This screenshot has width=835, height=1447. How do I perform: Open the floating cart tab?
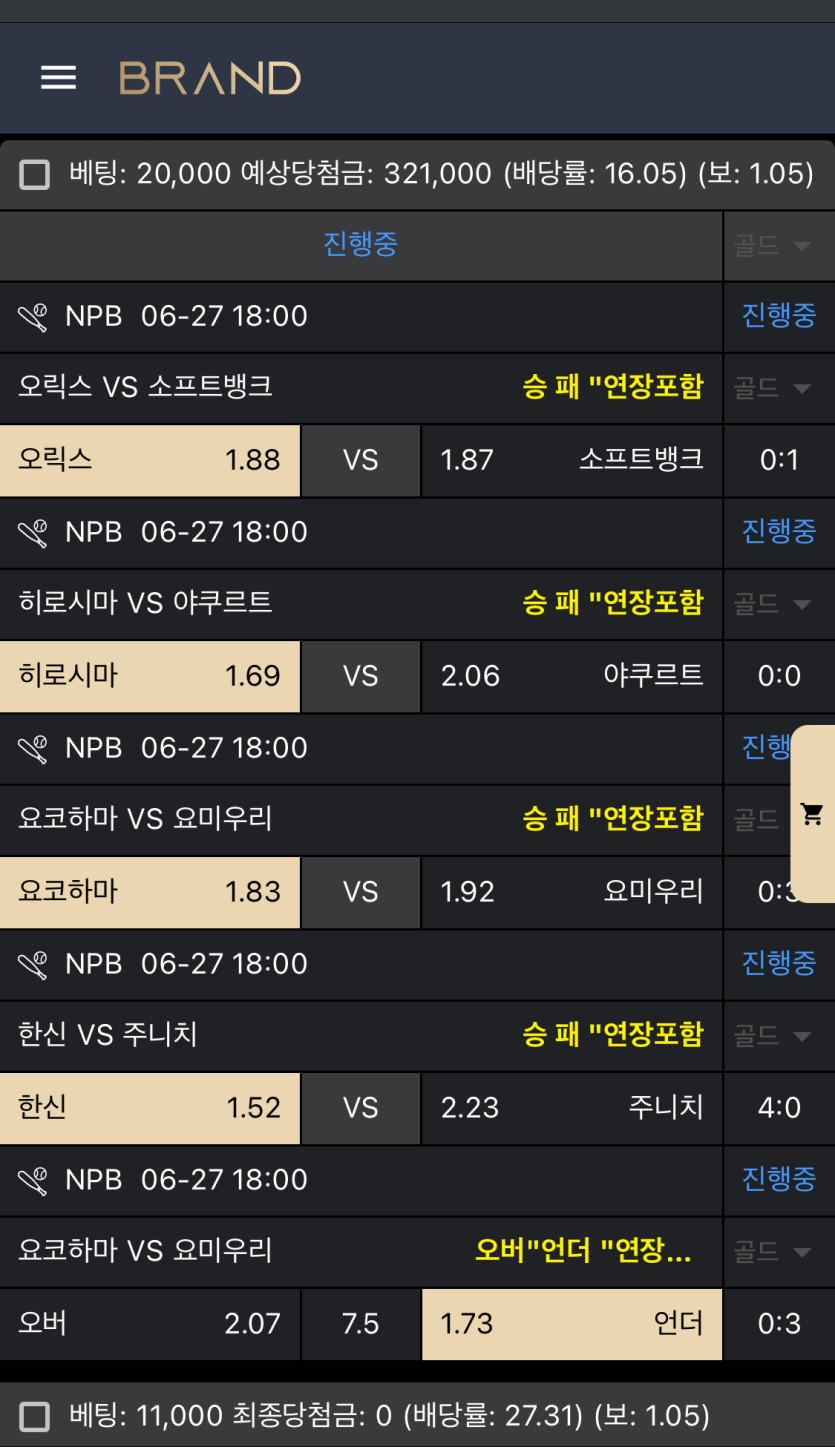(x=812, y=814)
